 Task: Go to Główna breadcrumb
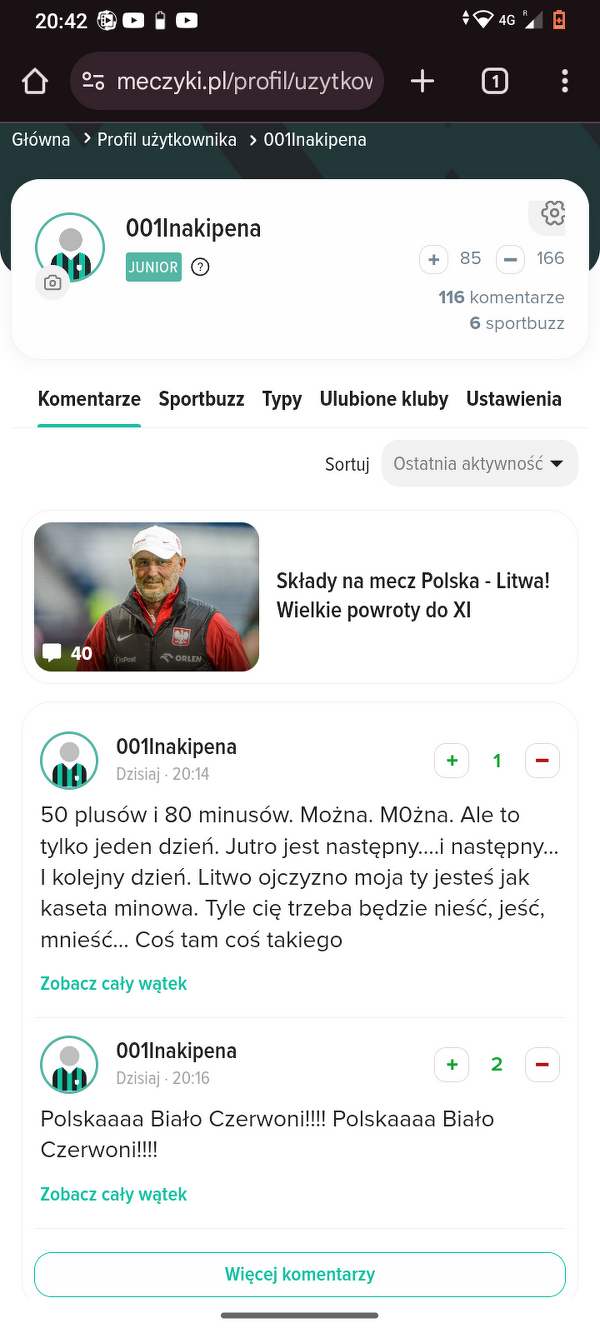41,140
